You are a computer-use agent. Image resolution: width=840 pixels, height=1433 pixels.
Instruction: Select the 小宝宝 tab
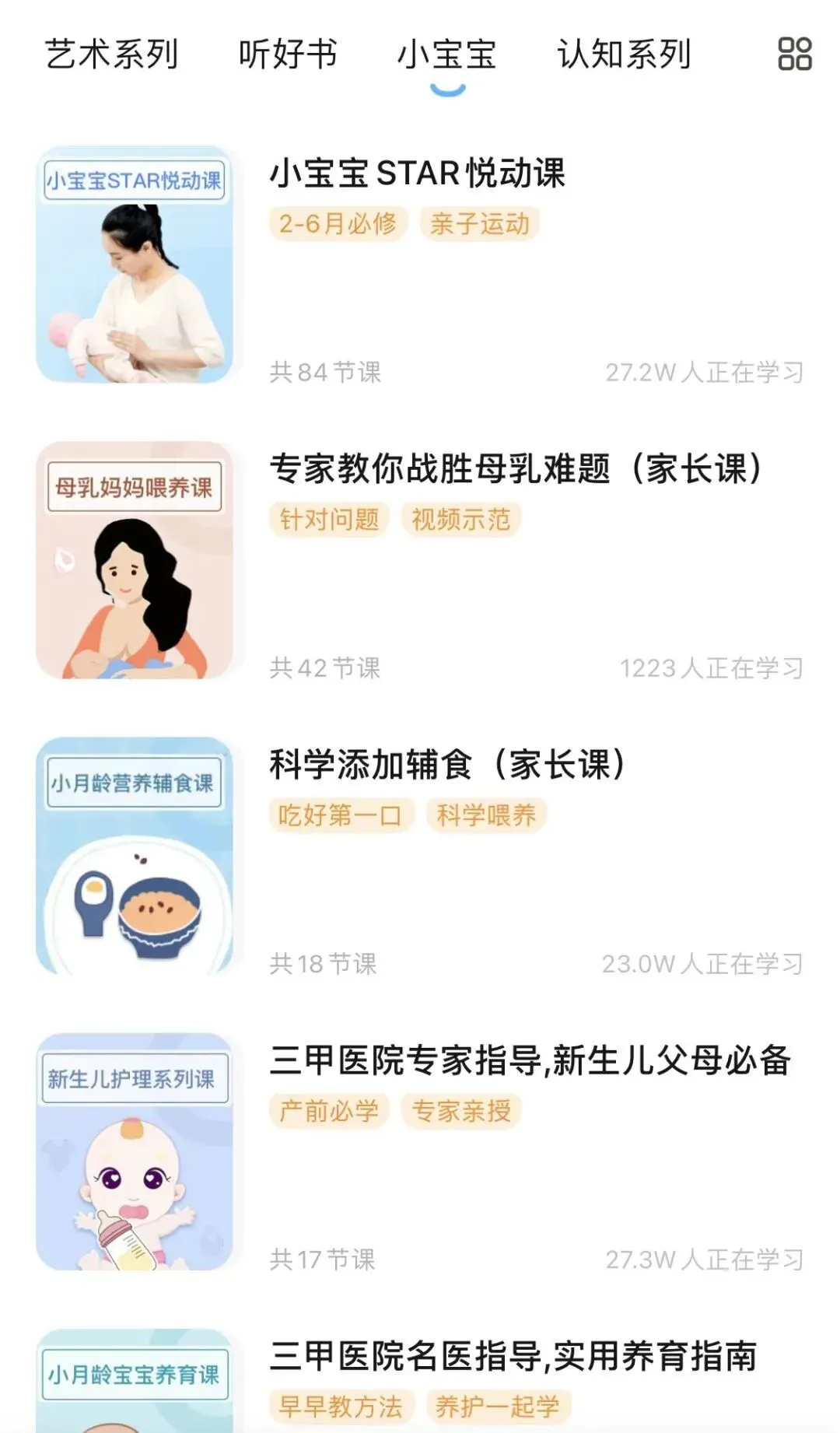click(446, 54)
